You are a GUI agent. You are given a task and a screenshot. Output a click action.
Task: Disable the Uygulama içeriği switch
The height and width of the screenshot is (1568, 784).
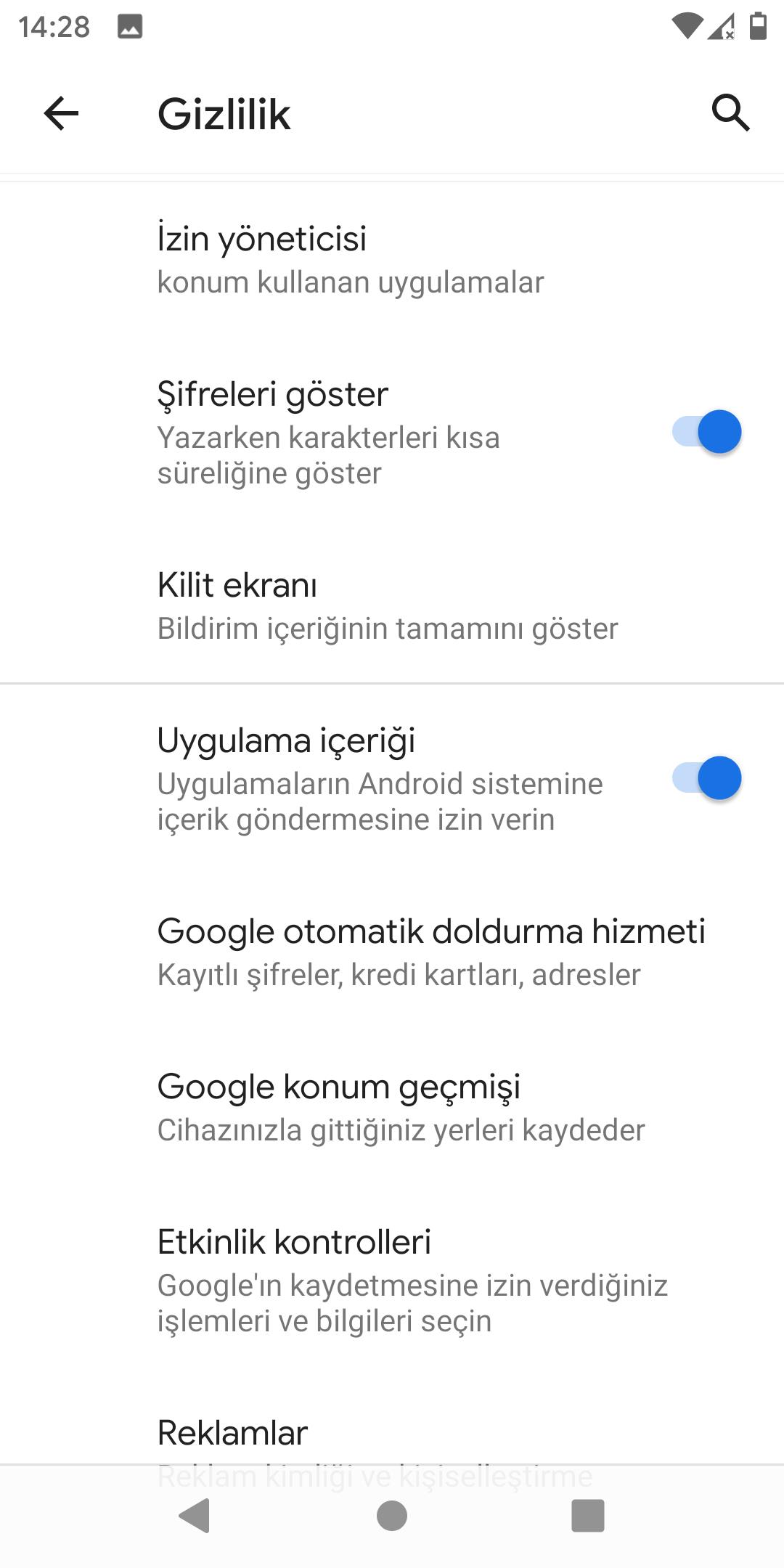point(706,778)
